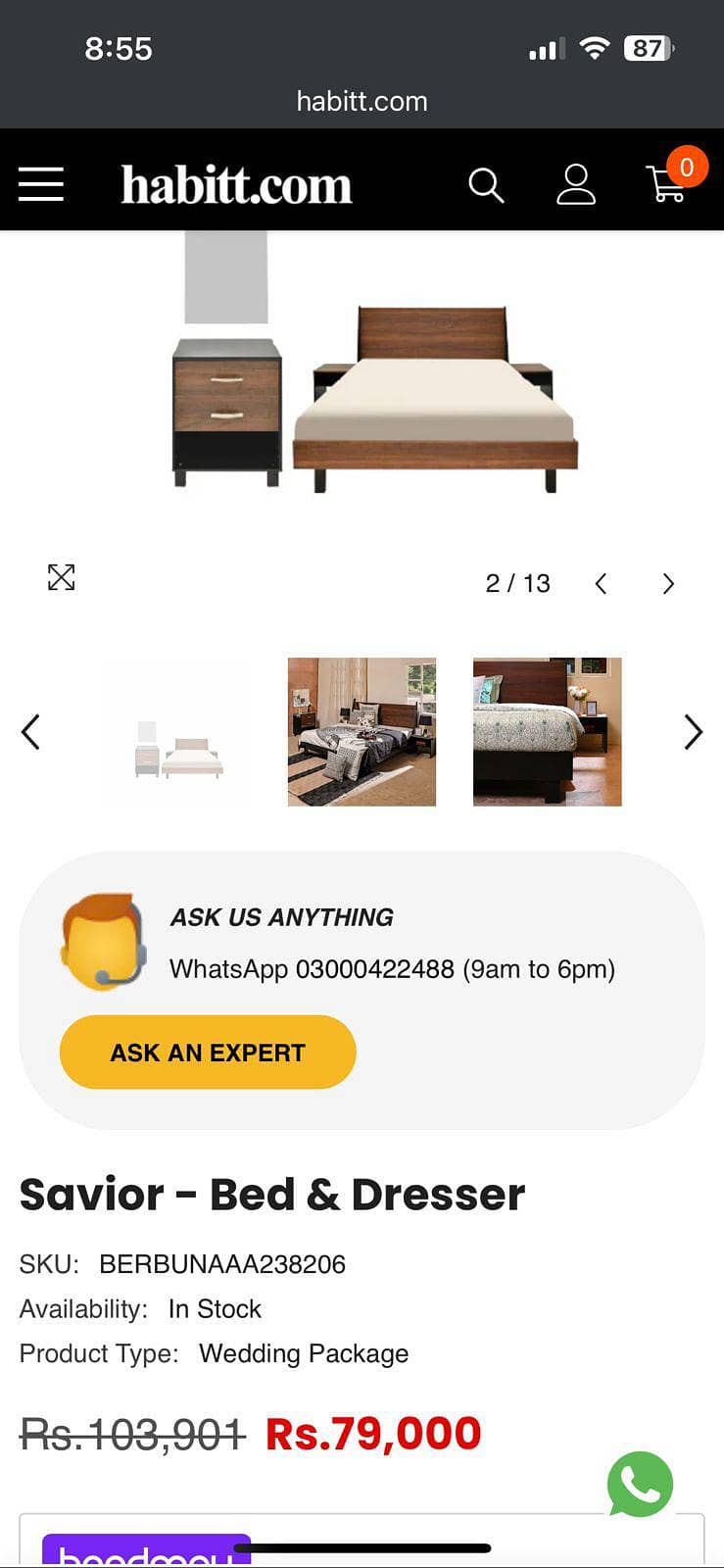
Task: Select the bedroom scene thumbnail image
Action: (362, 731)
